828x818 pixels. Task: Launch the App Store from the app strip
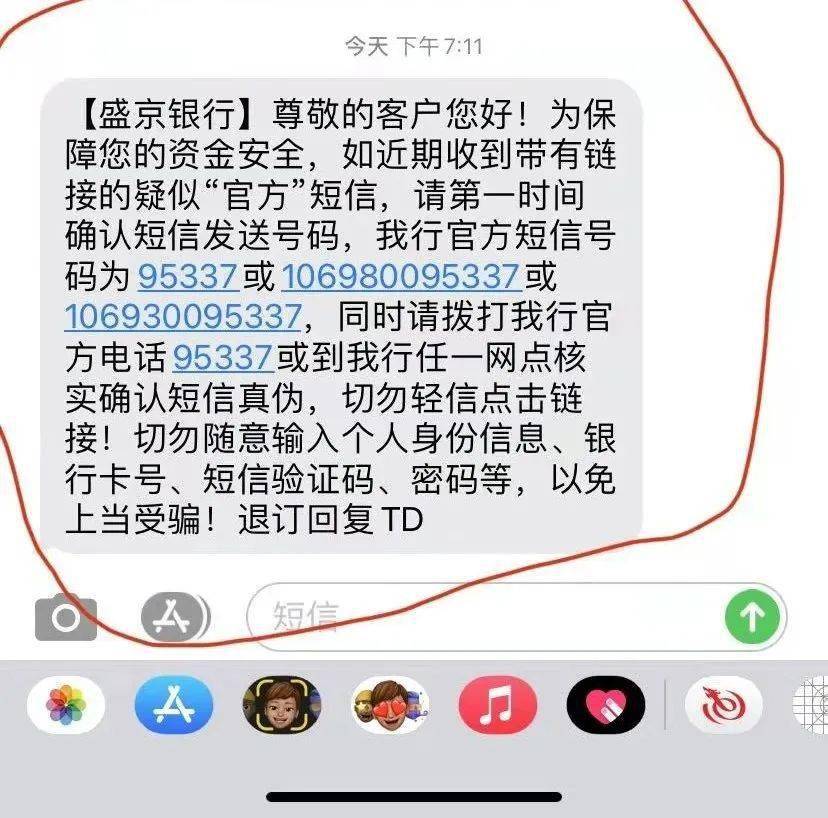click(x=174, y=706)
